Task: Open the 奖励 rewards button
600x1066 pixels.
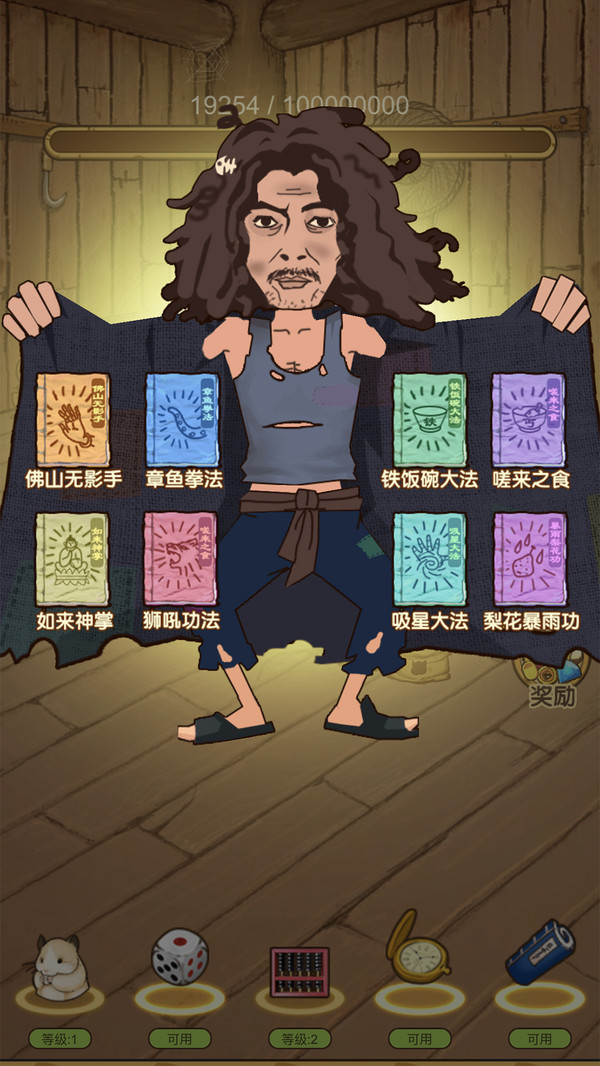Action: click(551, 677)
